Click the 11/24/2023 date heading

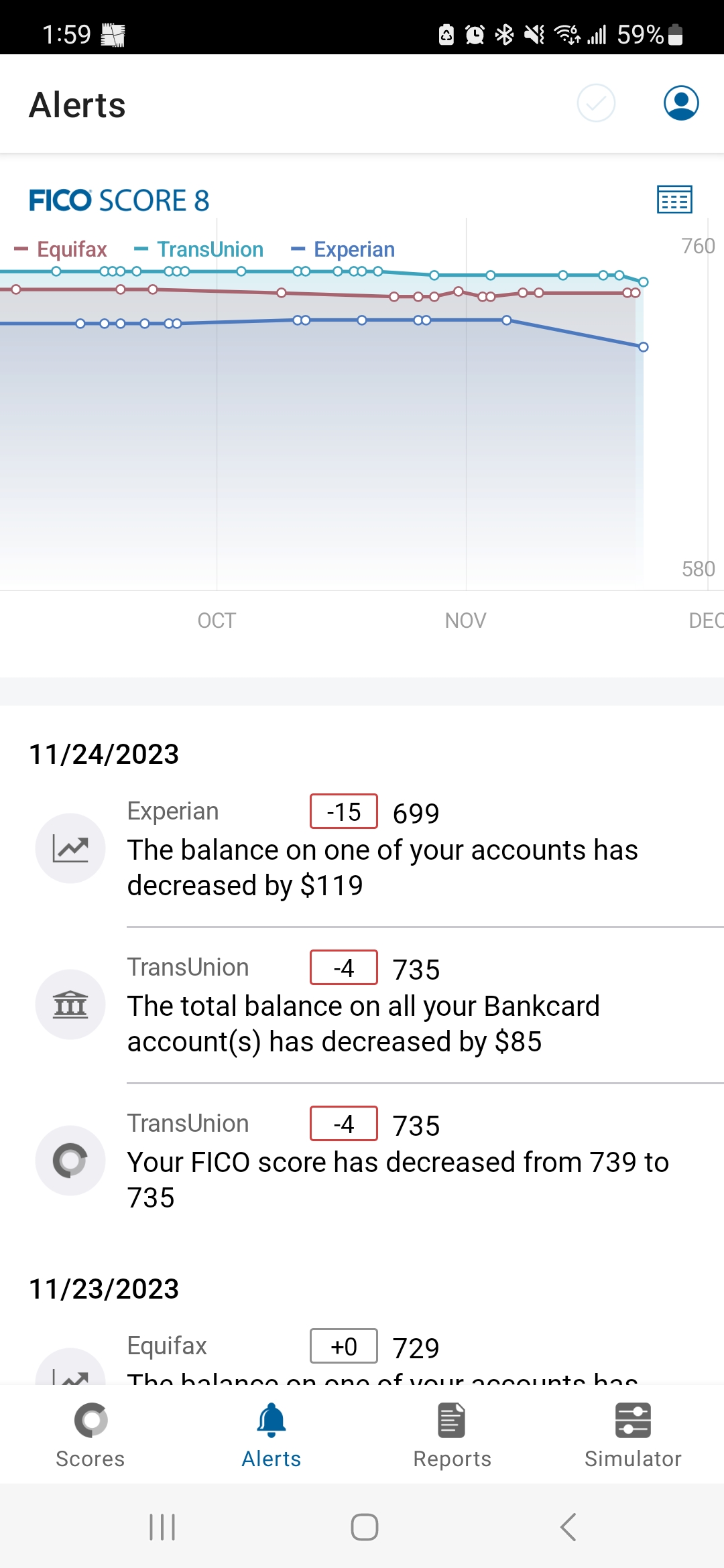(103, 754)
